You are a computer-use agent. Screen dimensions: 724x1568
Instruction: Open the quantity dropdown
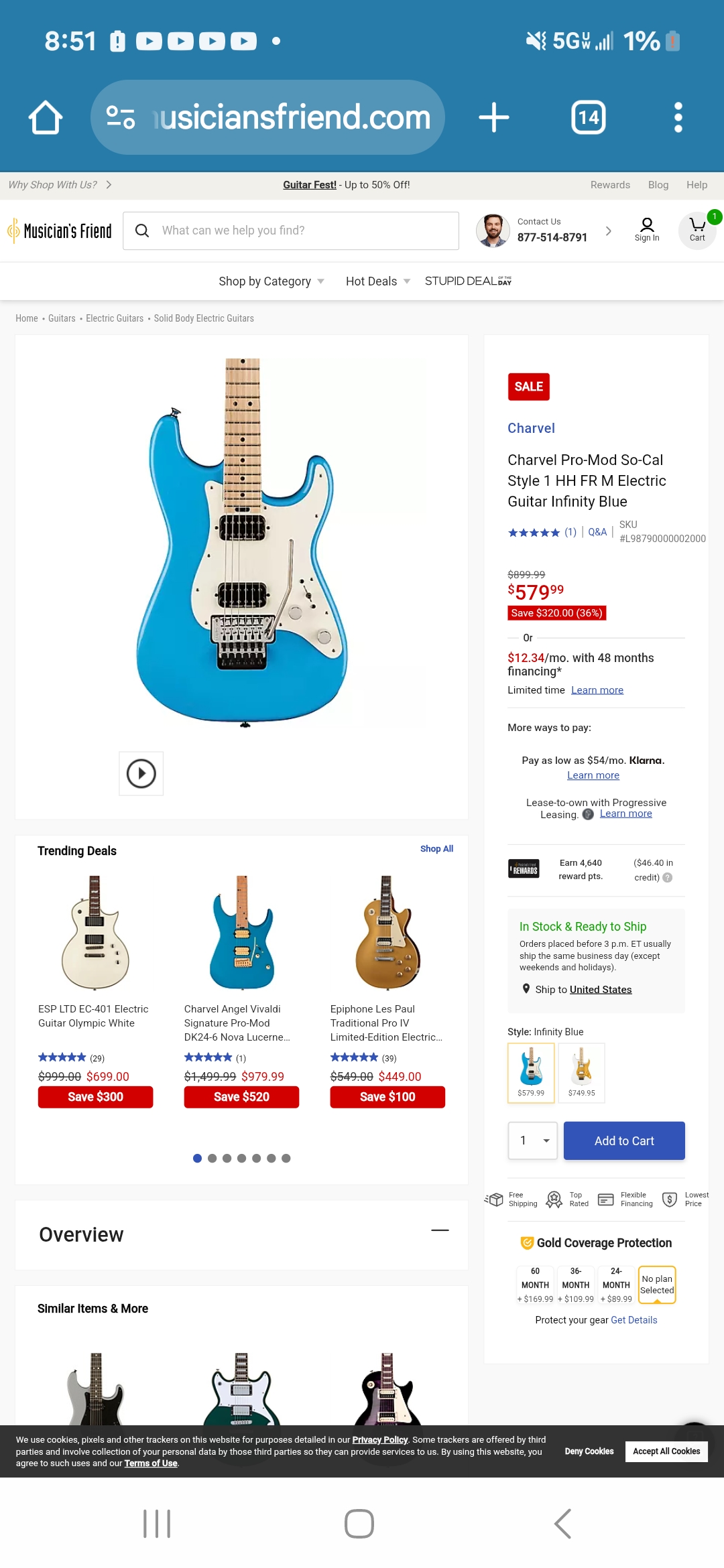click(x=533, y=1140)
